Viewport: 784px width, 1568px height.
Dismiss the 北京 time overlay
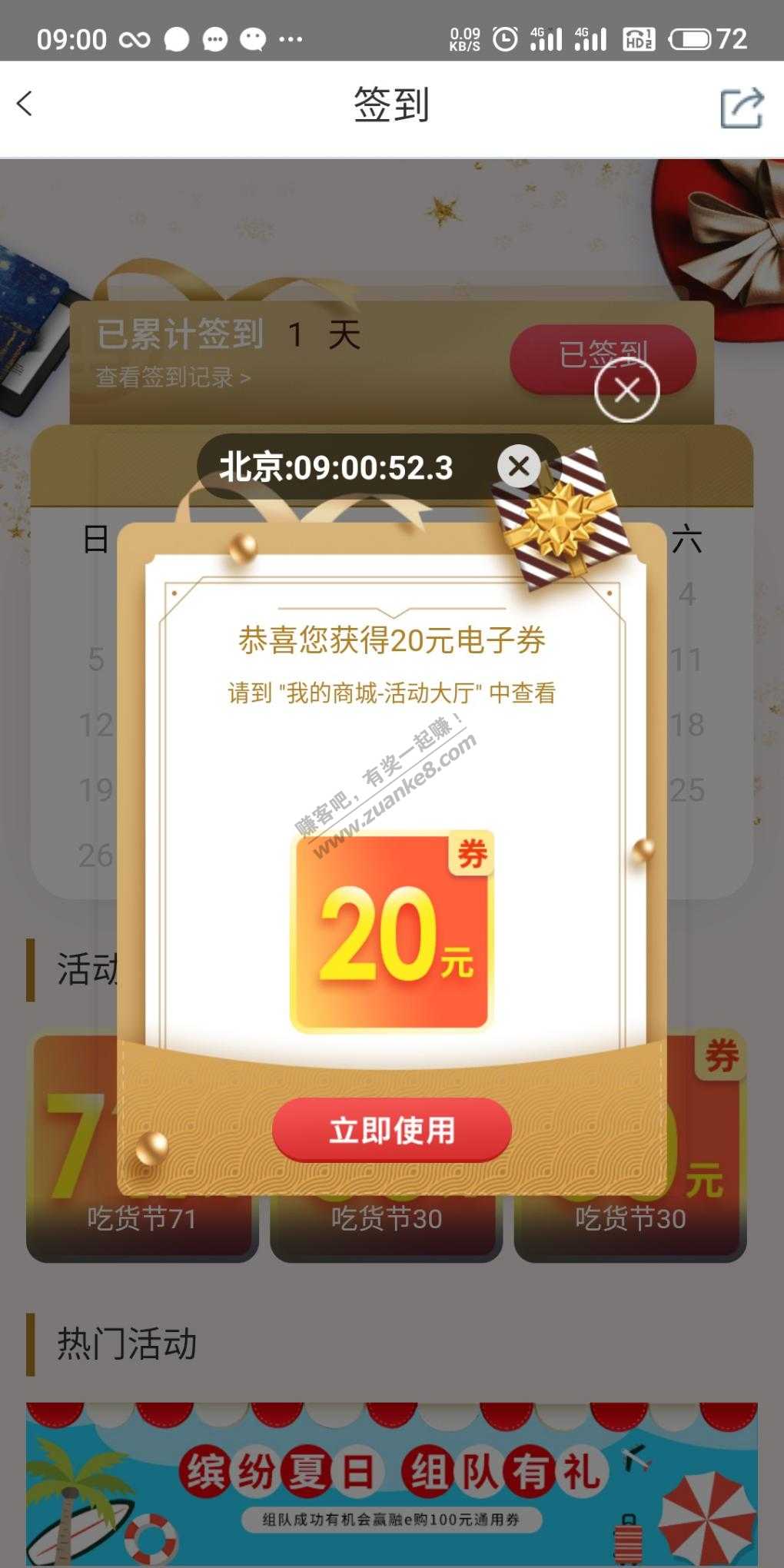pos(519,466)
